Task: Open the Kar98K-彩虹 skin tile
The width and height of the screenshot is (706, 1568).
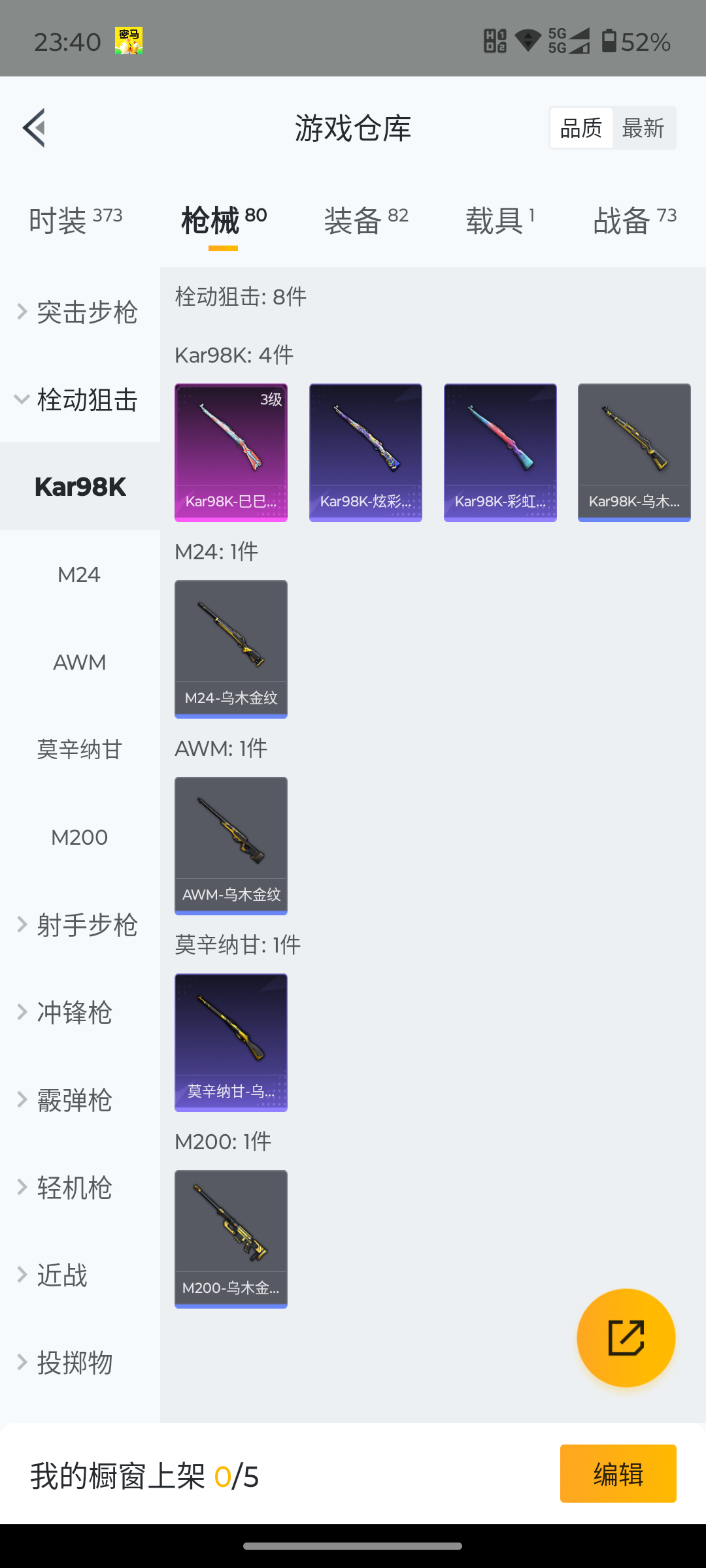Action: tap(500, 452)
